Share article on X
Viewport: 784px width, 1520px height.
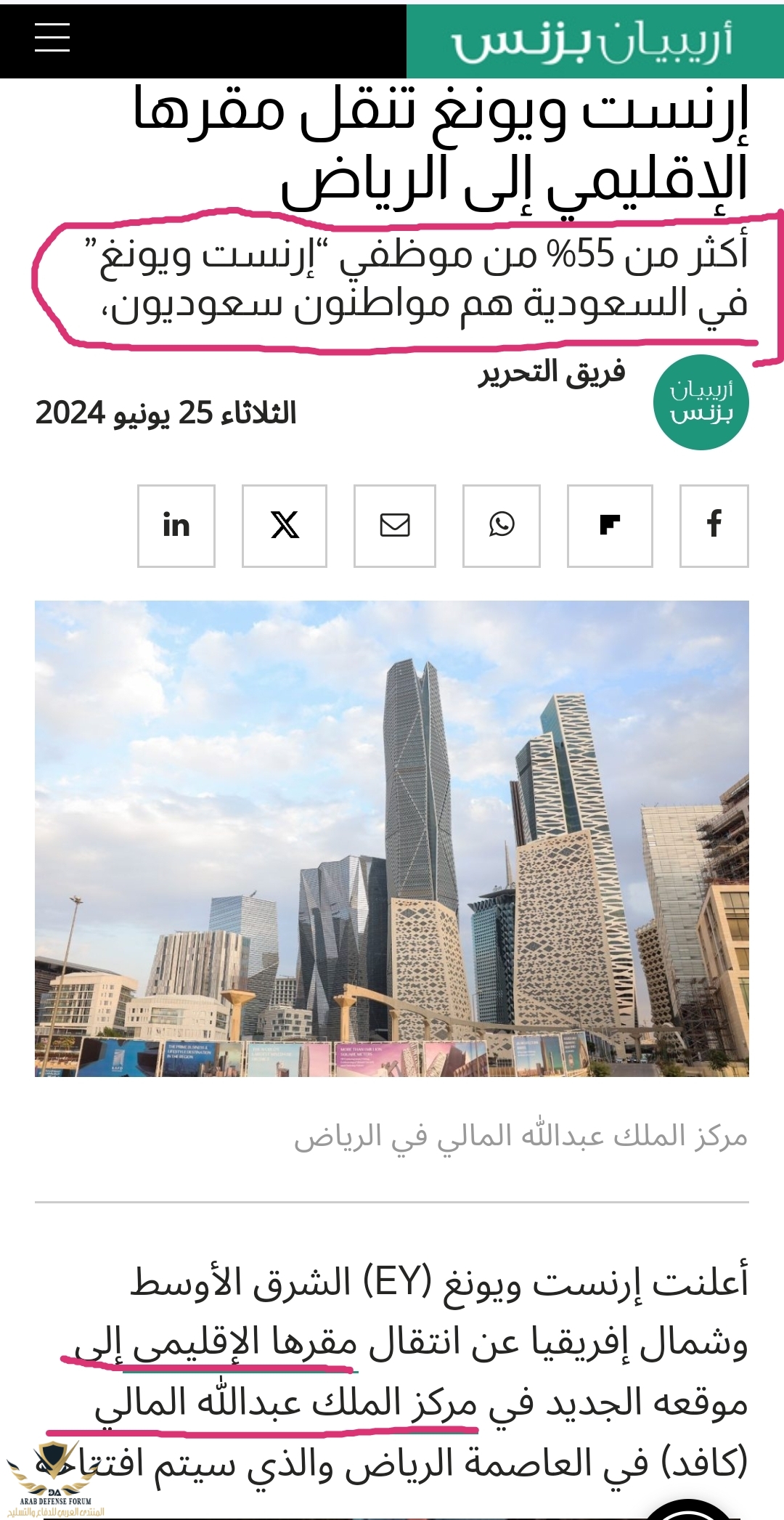(285, 525)
